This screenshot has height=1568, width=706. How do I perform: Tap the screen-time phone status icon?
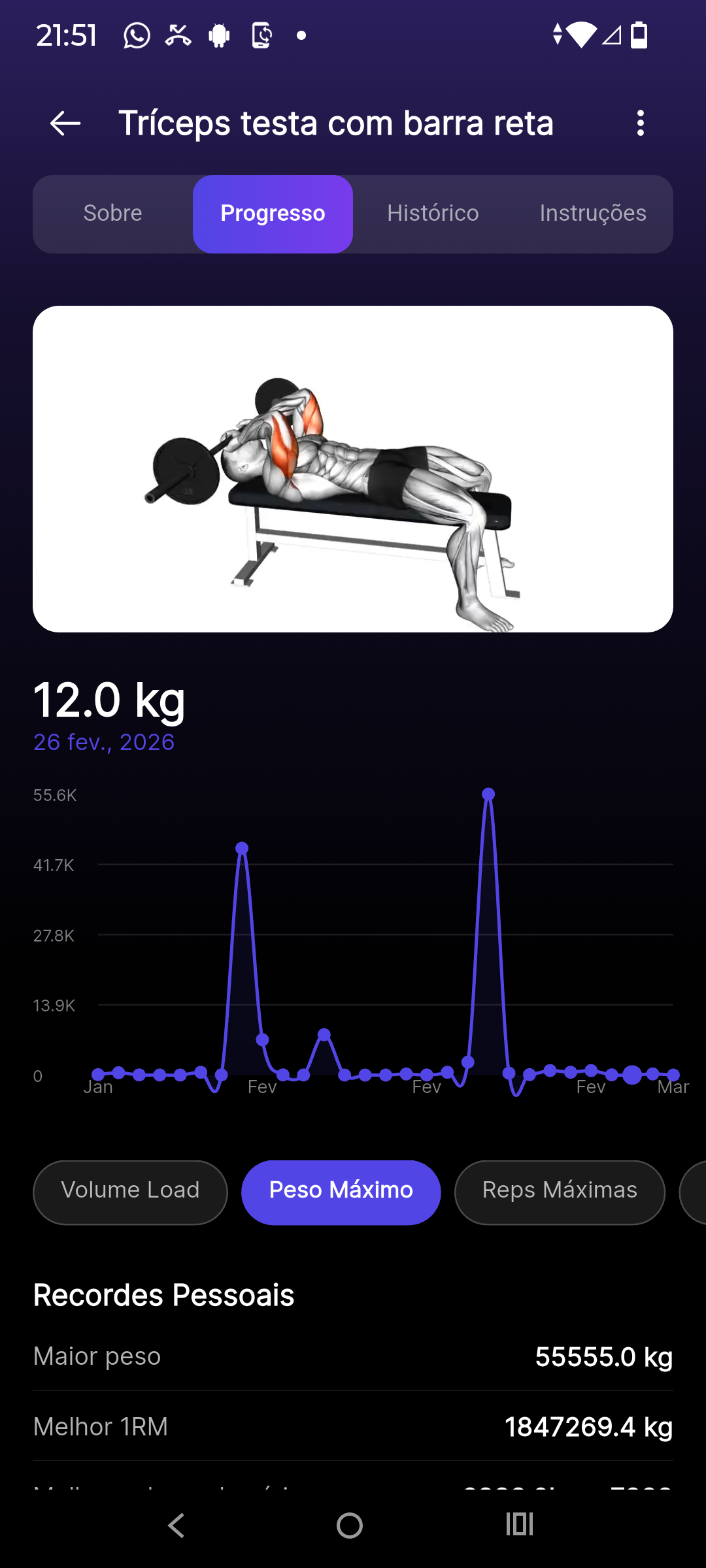261,36
